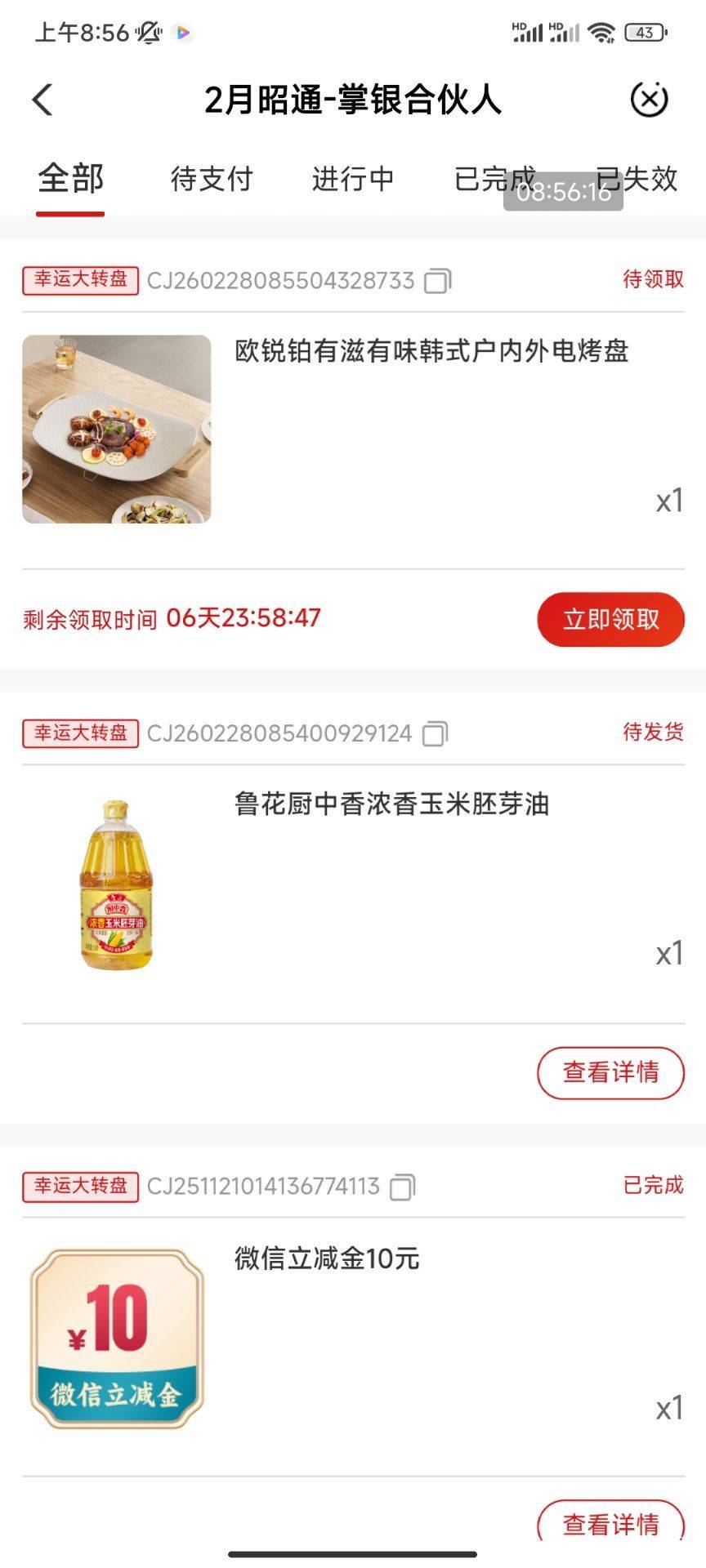This screenshot has height=1568, width=706.
Task: Open the 进行中 tab
Action: [353, 178]
